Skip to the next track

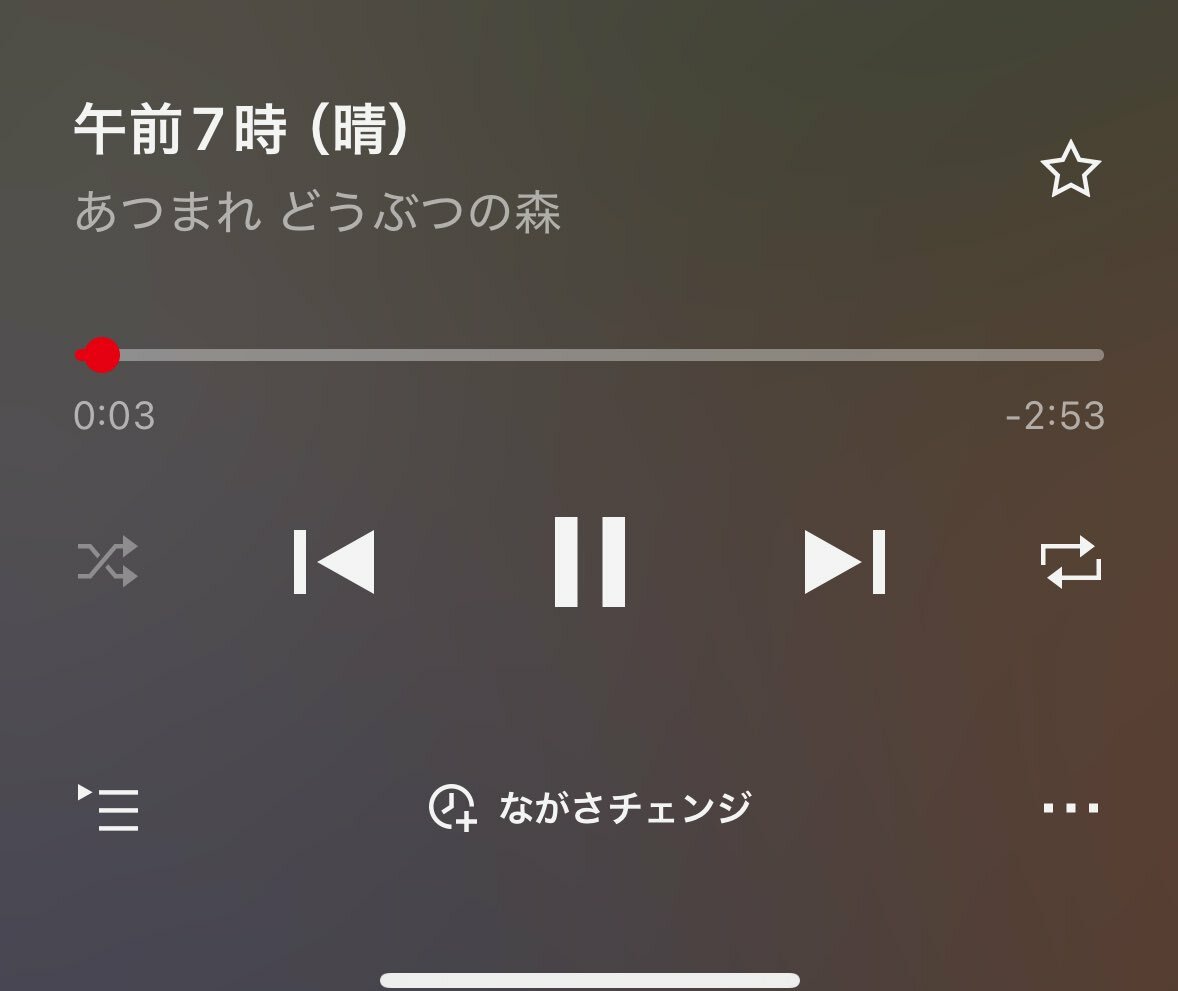[845, 562]
